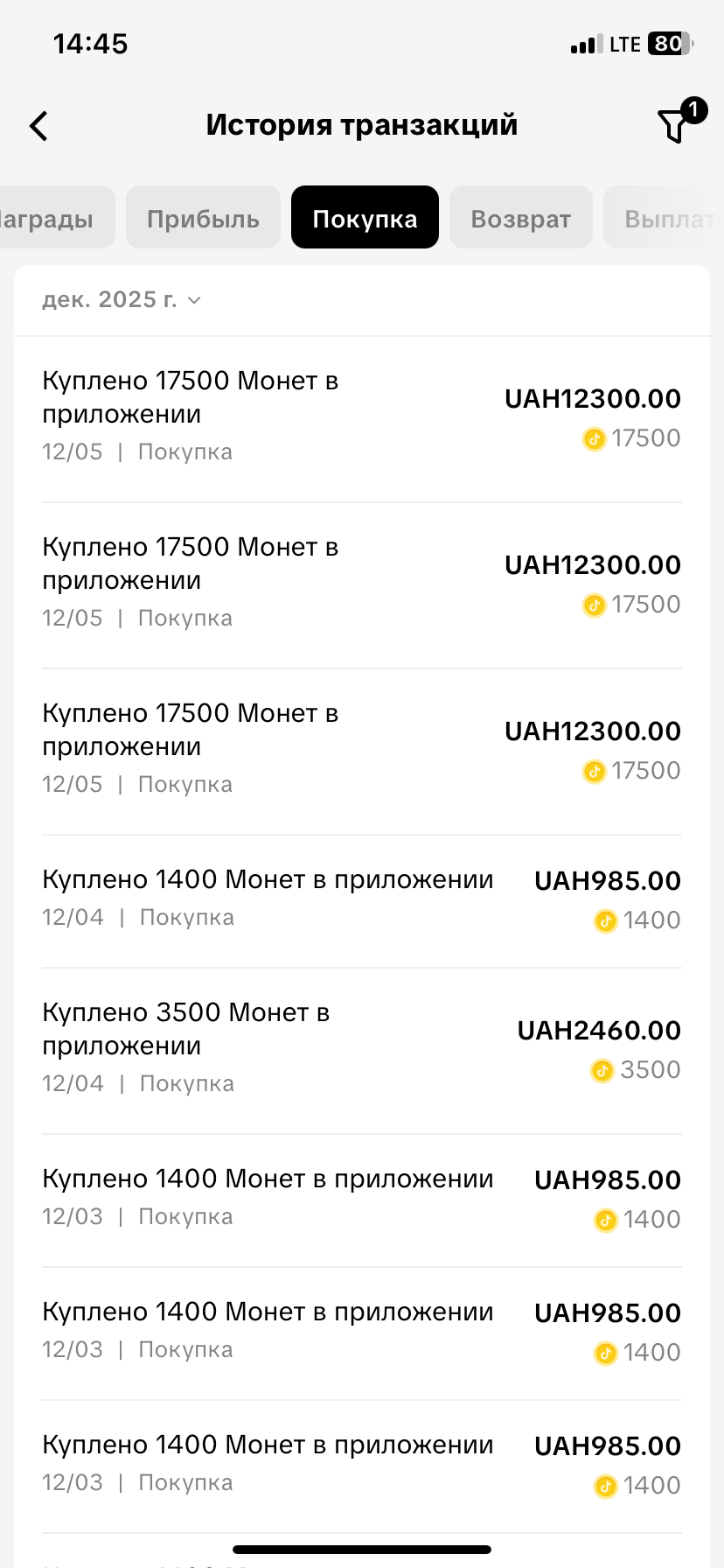This screenshot has width=724, height=1568.
Task: Tap the LTE network indicator
Action: (626, 43)
